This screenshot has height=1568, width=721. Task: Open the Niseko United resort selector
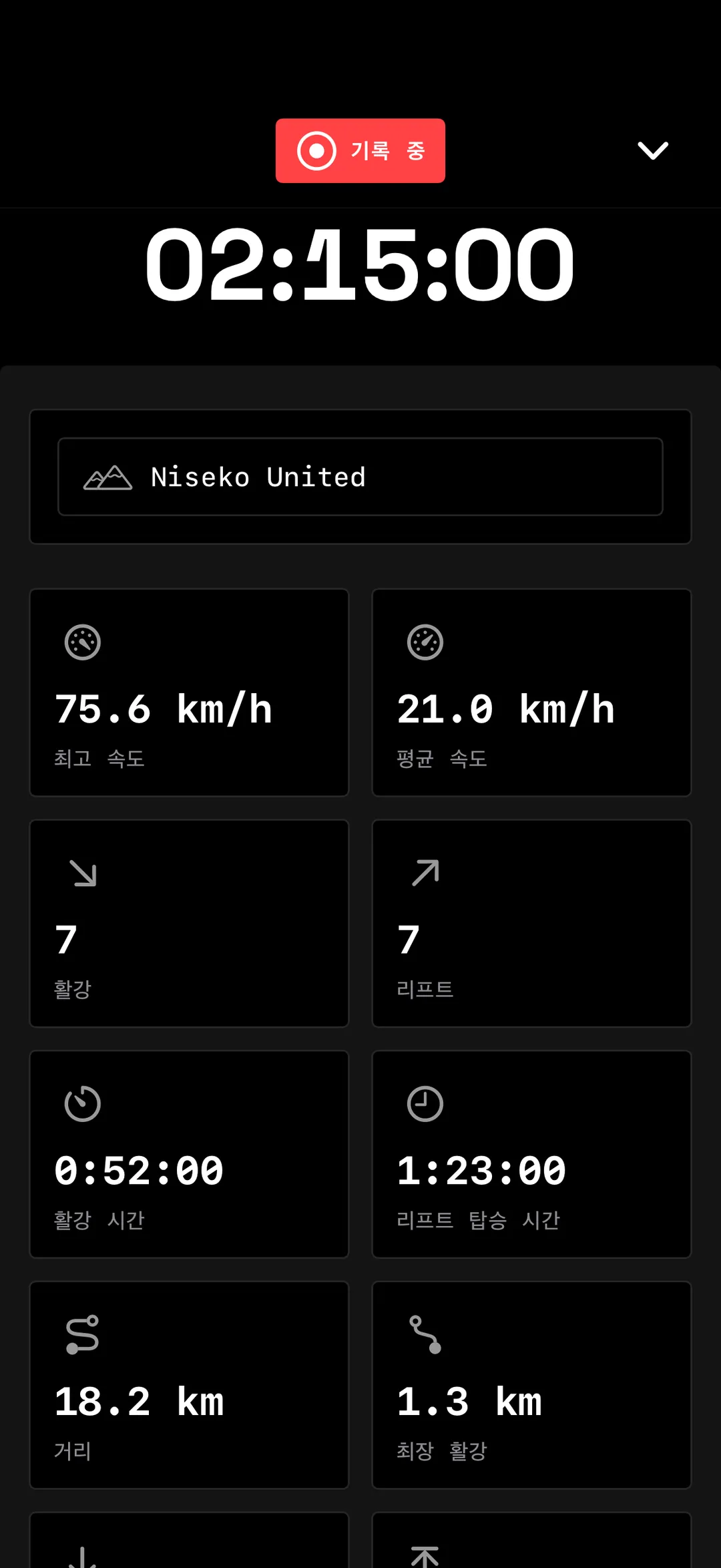(360, 477)
